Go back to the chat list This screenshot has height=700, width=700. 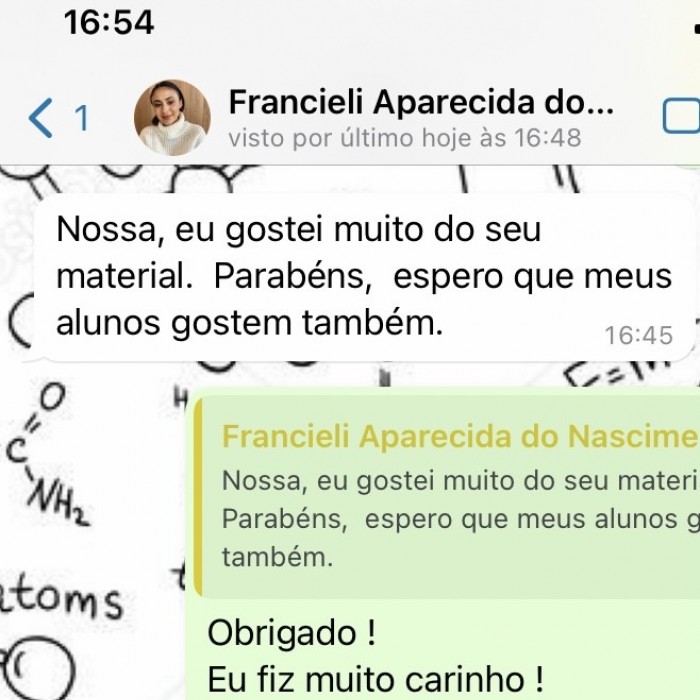pos(55,119)
